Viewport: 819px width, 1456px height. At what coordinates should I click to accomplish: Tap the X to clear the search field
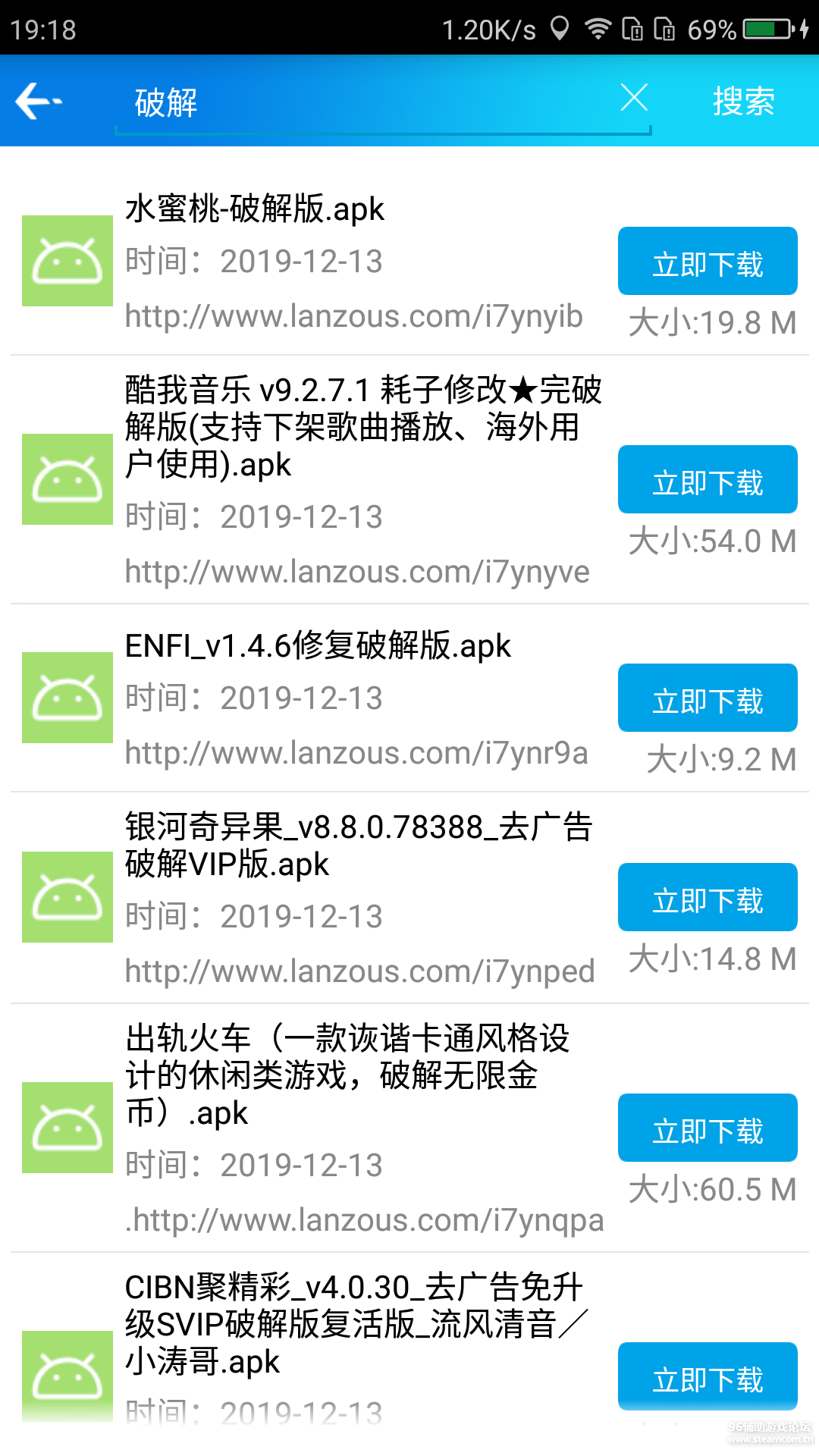[x=634, y=99]
